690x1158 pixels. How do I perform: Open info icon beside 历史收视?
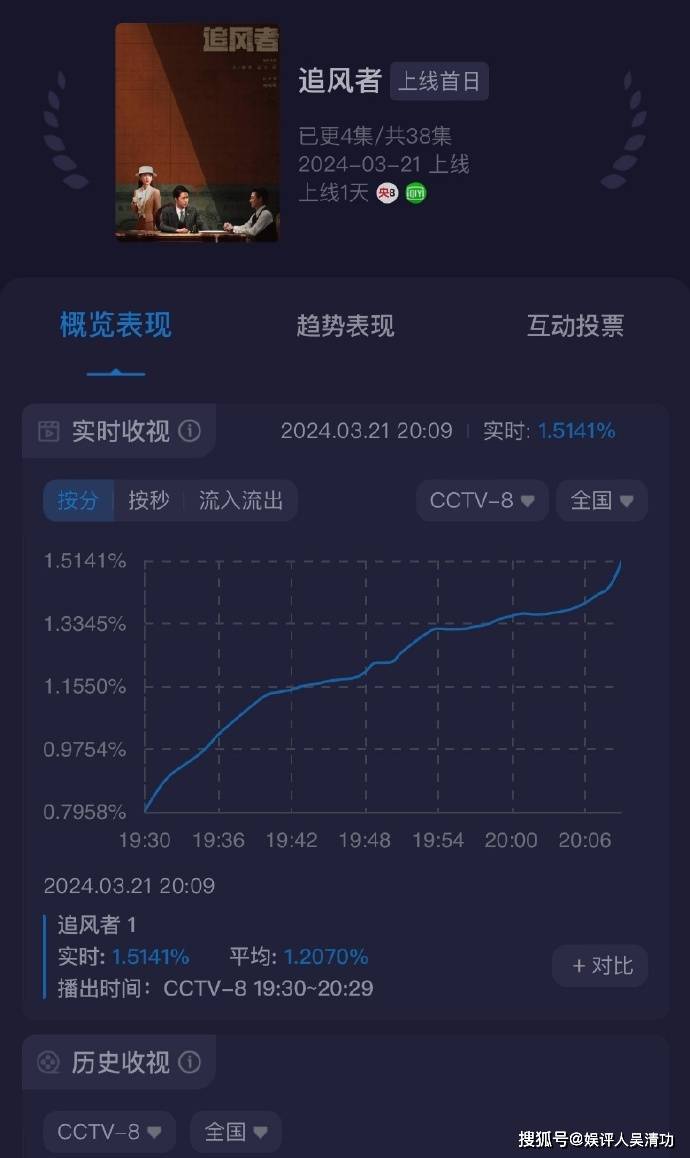tap(189, 1062)
